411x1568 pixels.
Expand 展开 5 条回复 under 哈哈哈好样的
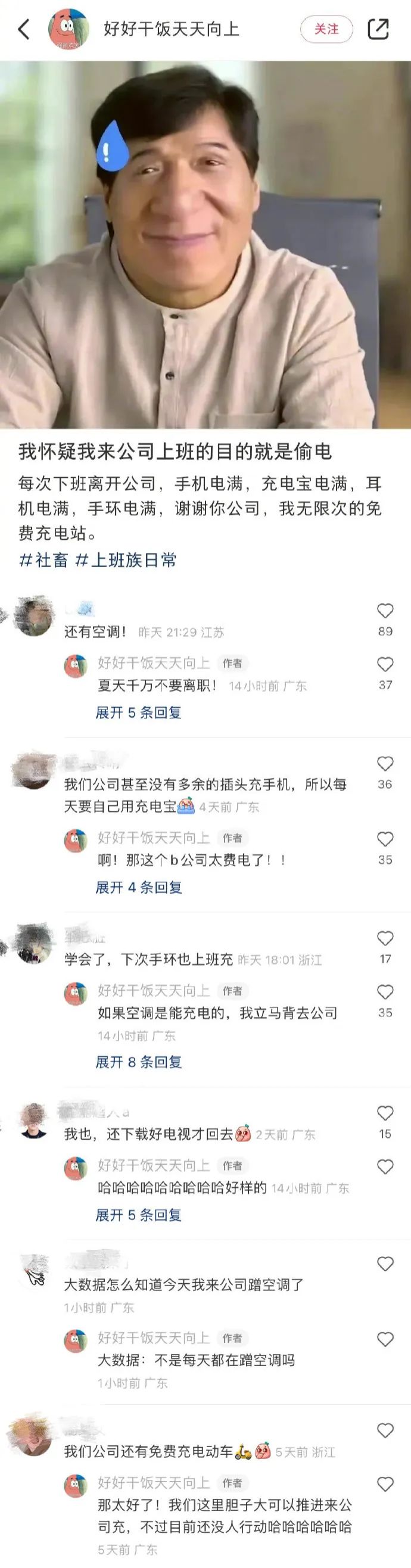coord(138,1214)
